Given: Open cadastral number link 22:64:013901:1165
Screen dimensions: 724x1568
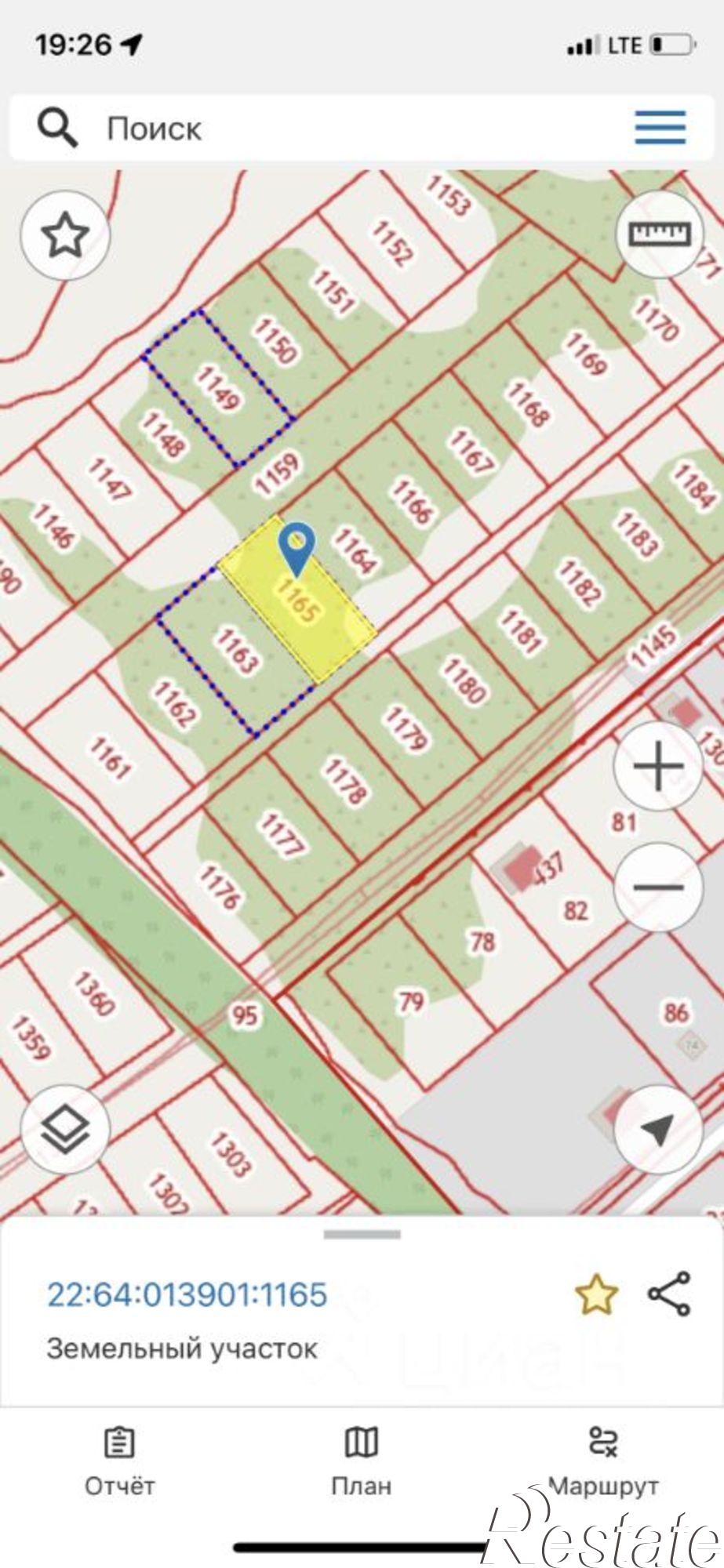Looking at the screenshot, I should click(187, 1294).
